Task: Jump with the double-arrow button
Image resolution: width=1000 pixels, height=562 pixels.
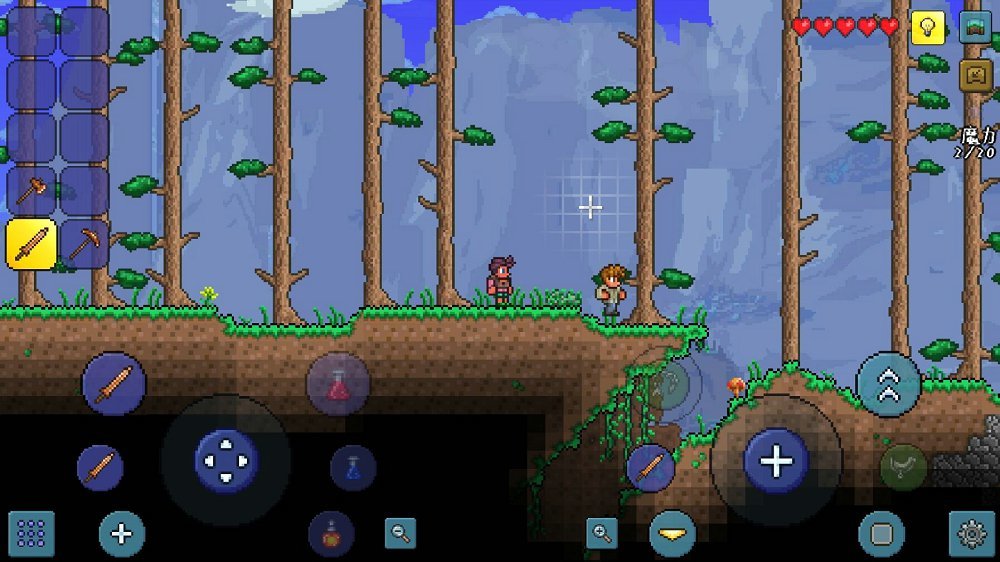Action: tap(888, 385)
